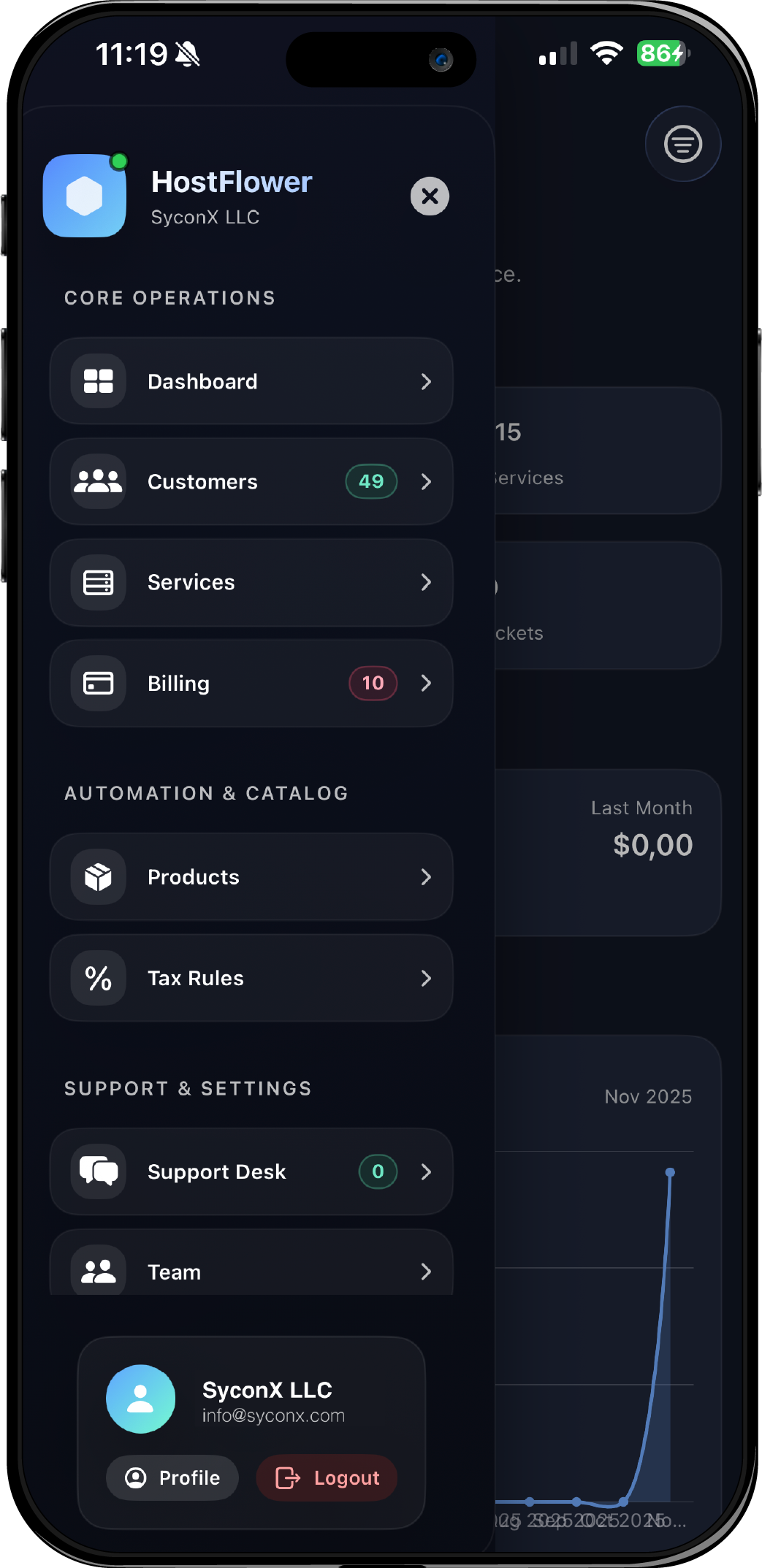The height and width of the screenshot is (1568, 762).
Task: Open Billing
Action: click(251, 684)
